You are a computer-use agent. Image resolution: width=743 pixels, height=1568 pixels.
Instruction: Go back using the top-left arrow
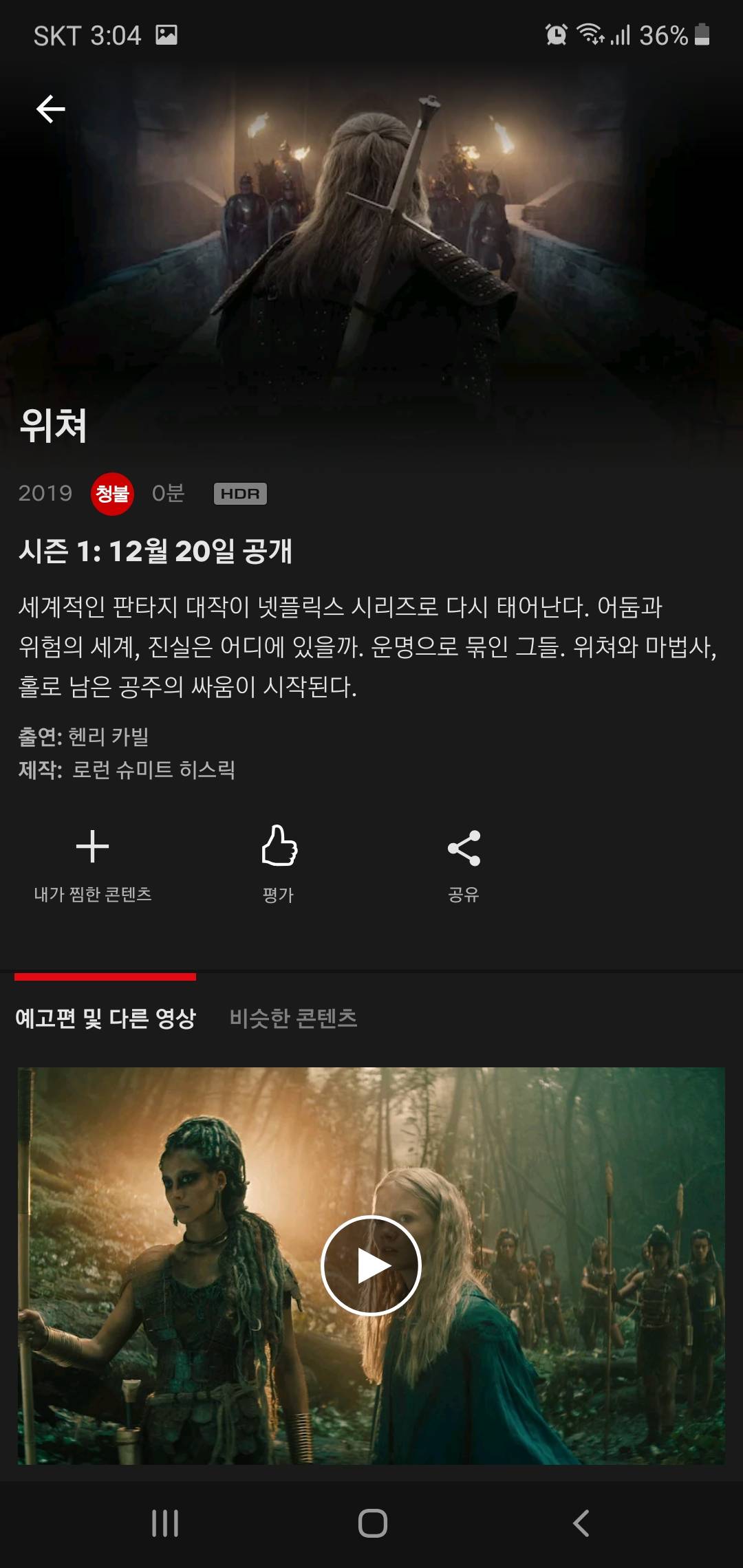[x=50, y=109]
